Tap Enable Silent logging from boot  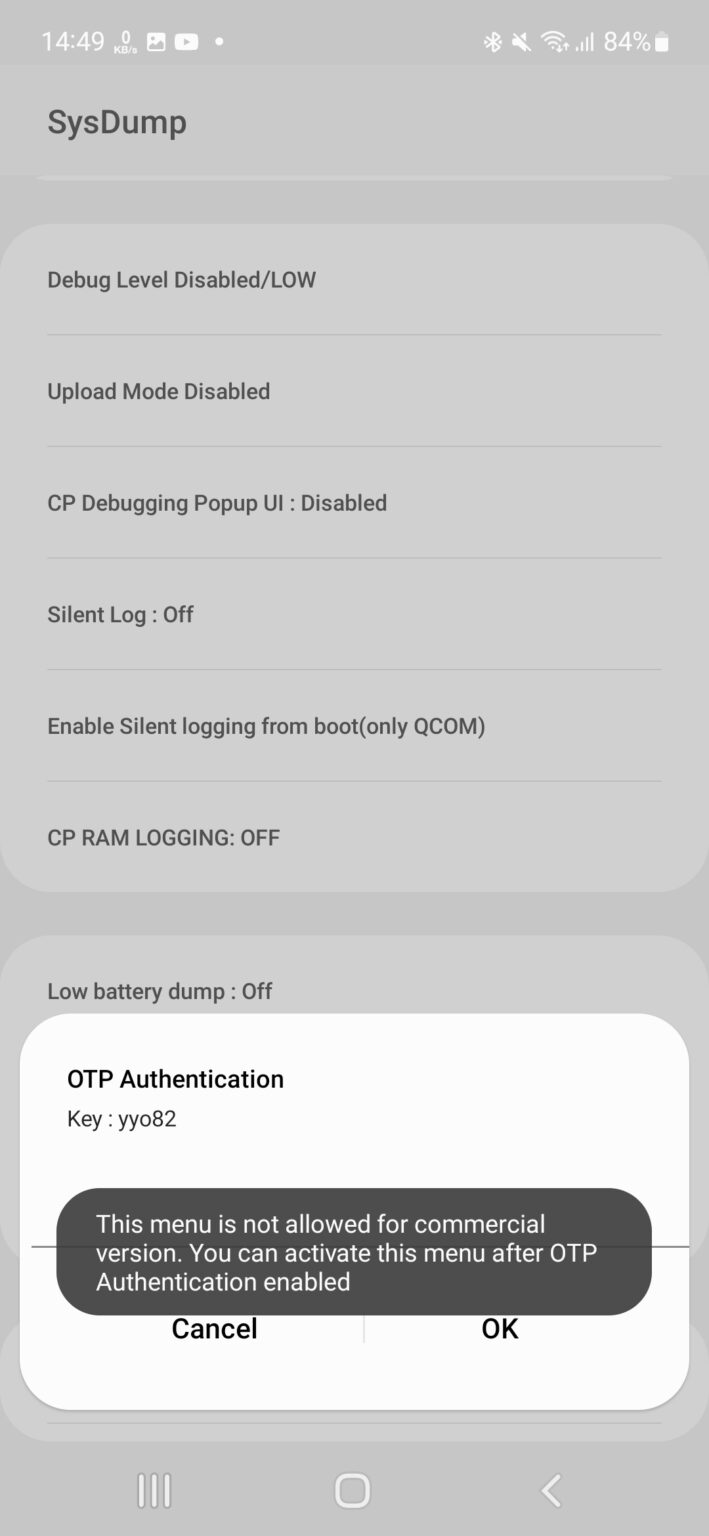266,726
